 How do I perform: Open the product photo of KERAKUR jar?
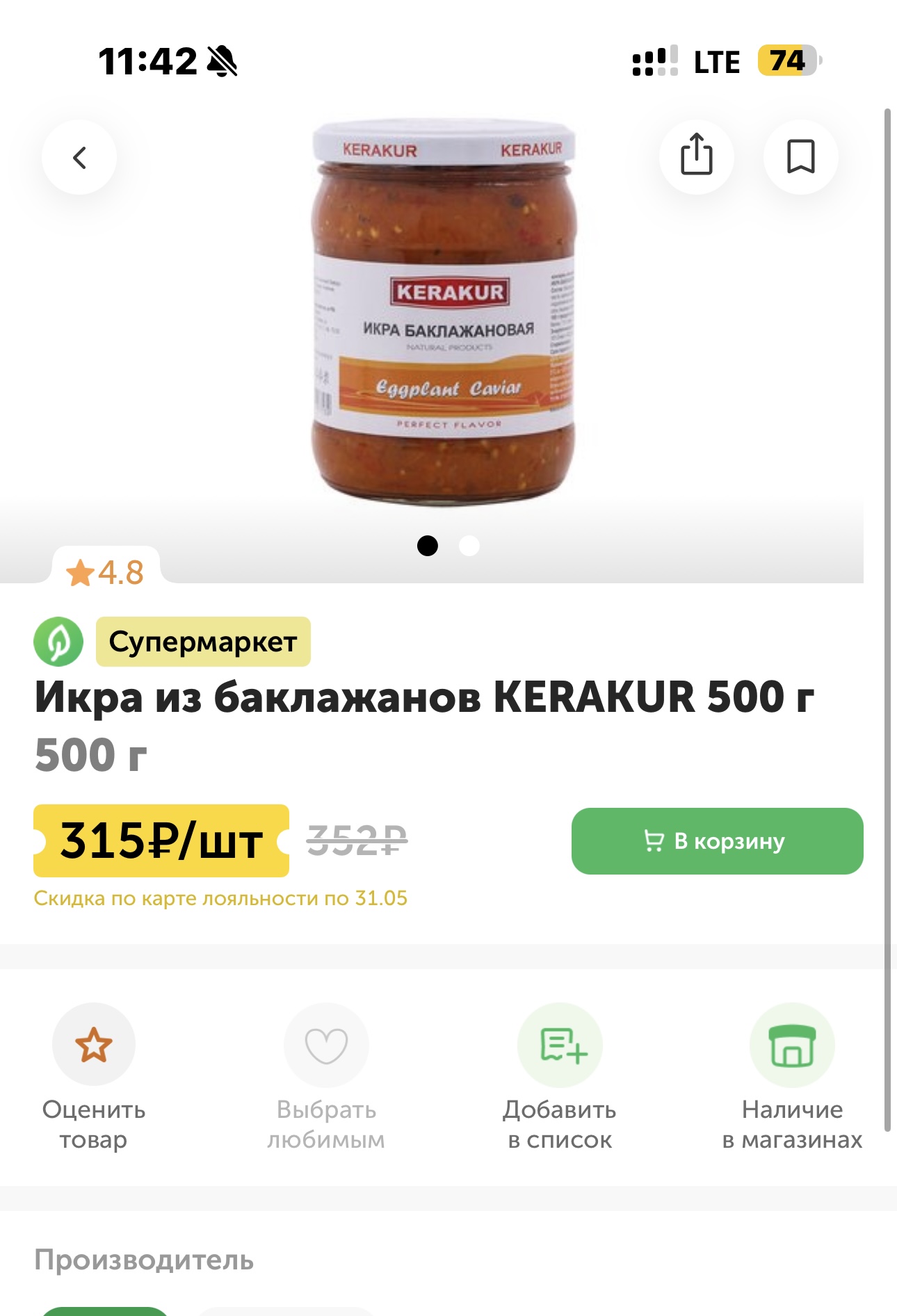click(x=445, y=313)
